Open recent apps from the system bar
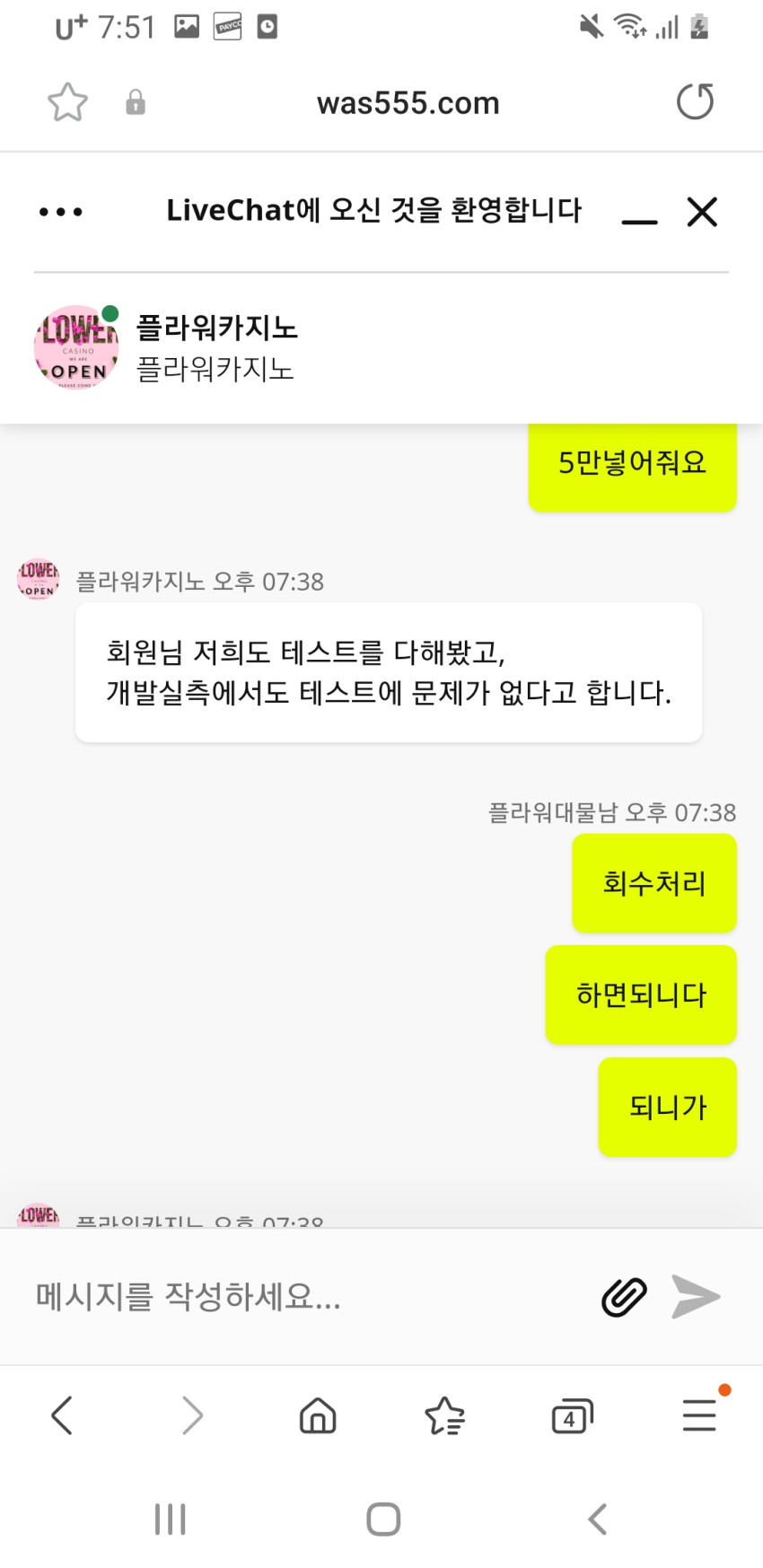Viewport: 763px width, 1568px height. point(170,1520)
